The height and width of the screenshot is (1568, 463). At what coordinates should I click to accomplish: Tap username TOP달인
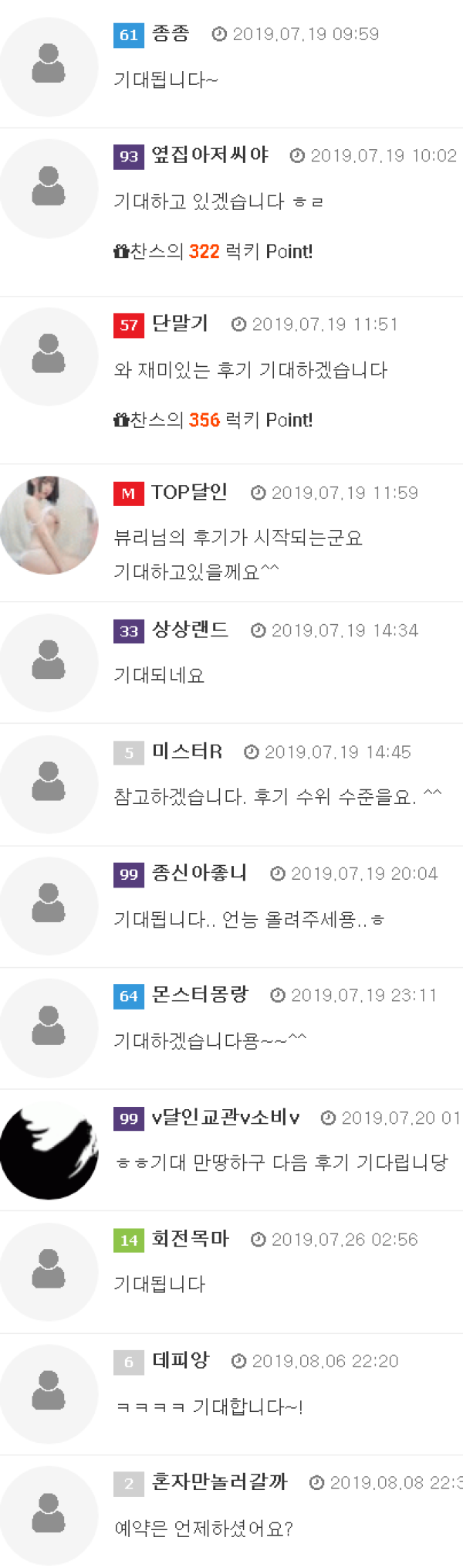click(x=189, y=493)
